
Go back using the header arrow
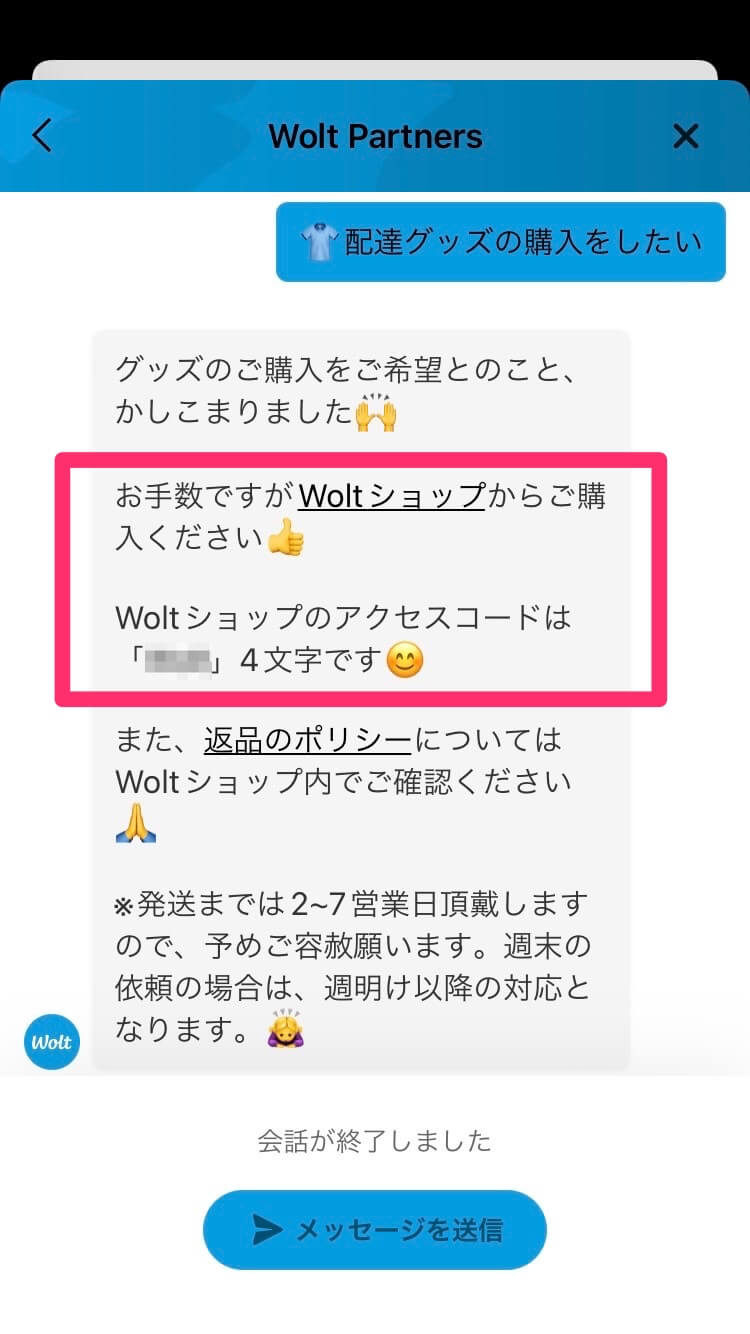(41, 136)
